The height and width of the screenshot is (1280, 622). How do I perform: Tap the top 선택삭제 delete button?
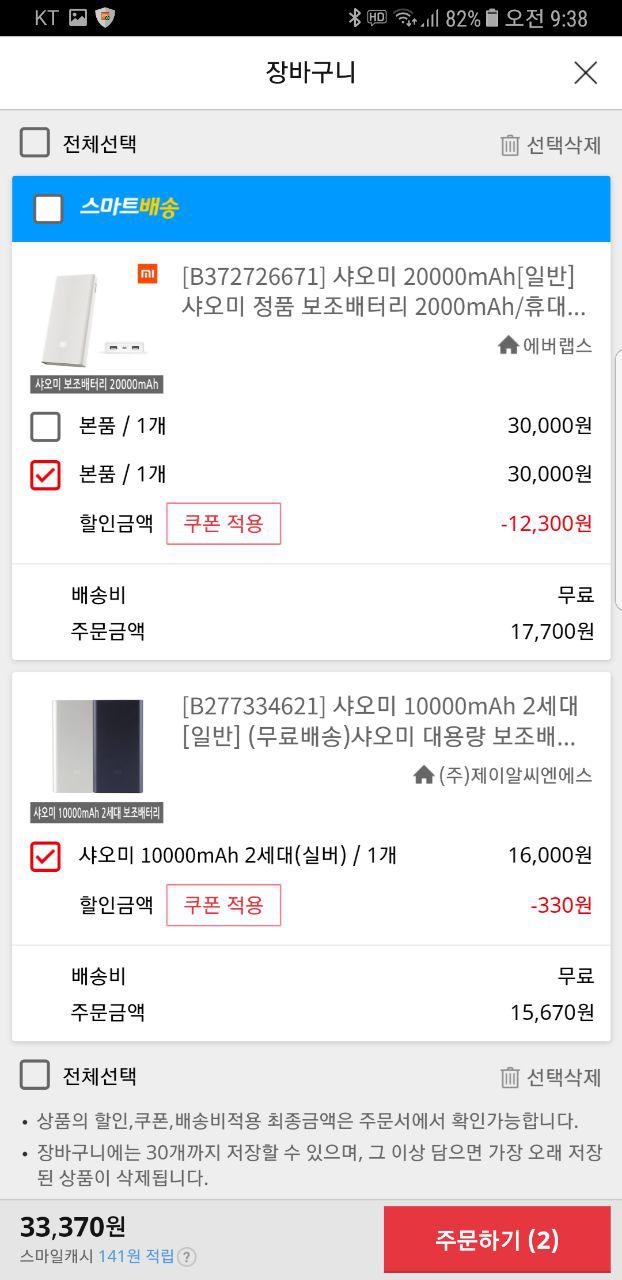point(551,145)
